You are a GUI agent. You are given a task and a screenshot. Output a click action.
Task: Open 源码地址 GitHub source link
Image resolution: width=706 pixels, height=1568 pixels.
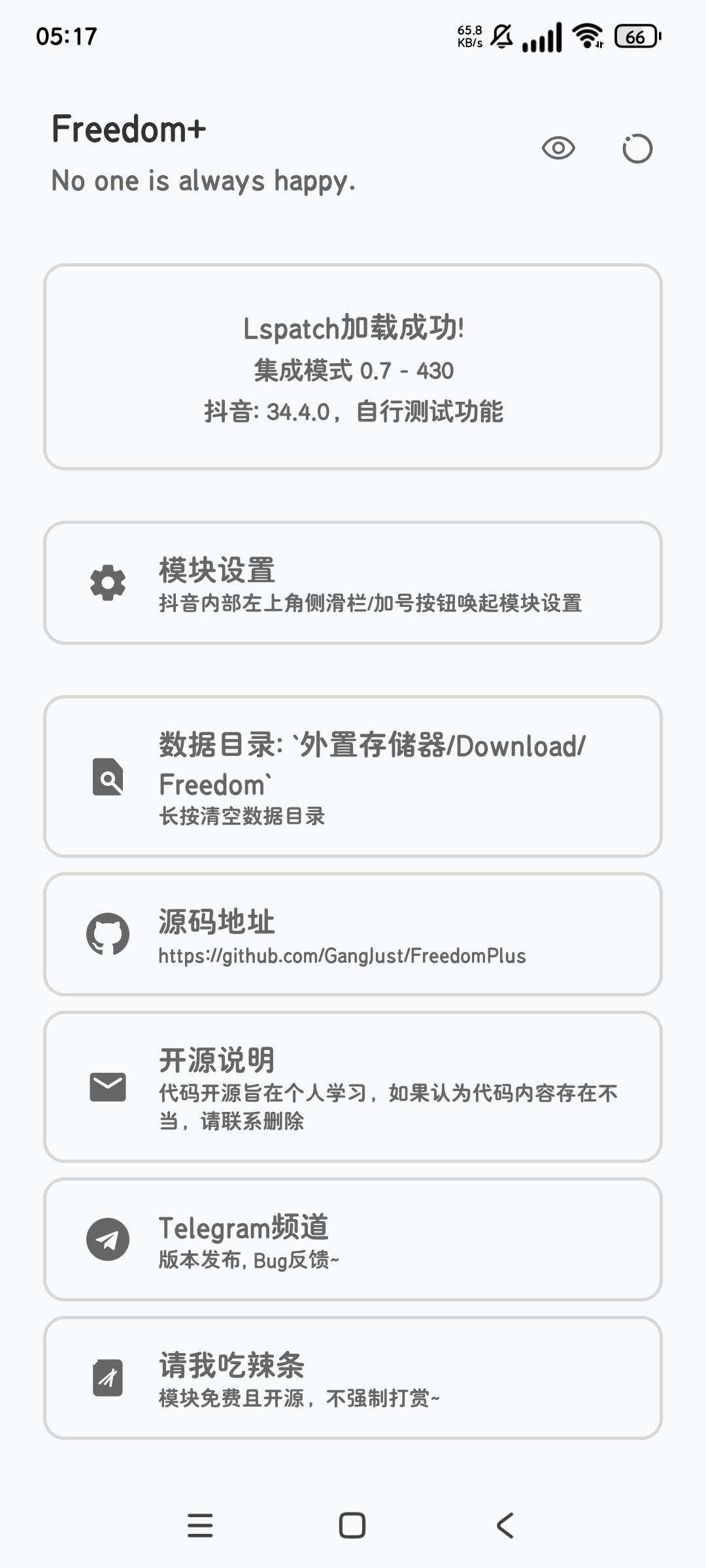click(x=353, y=935)
